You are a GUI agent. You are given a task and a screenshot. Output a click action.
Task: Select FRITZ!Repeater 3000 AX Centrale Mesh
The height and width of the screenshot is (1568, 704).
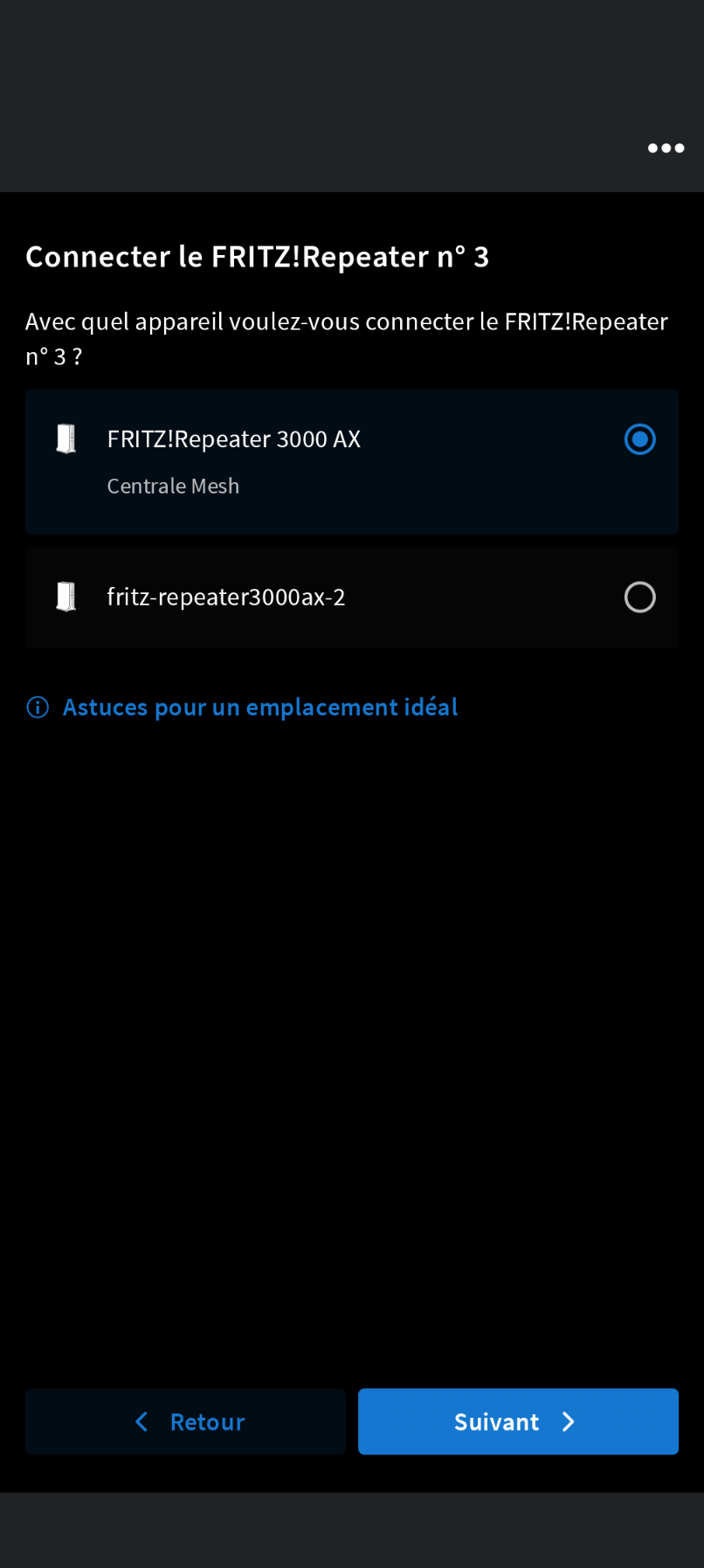(352, 462)
